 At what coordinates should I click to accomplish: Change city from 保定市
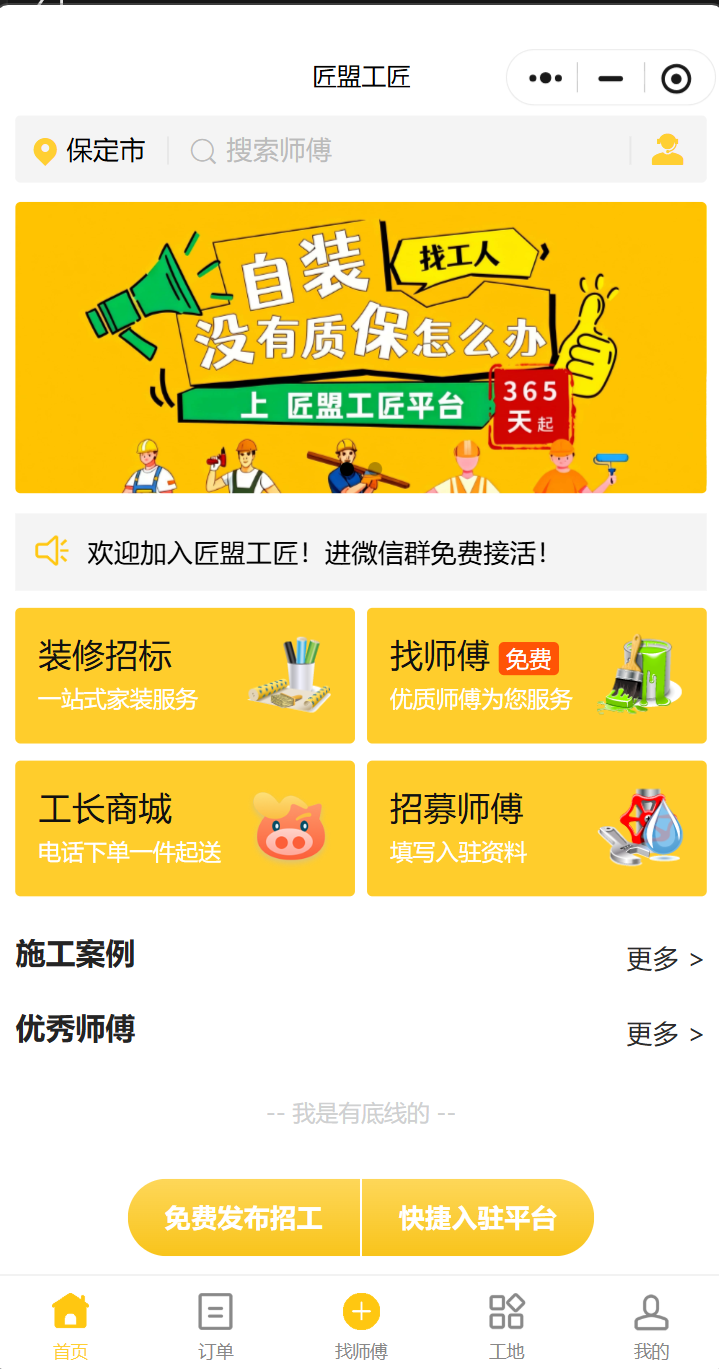(x=89, y=151)
